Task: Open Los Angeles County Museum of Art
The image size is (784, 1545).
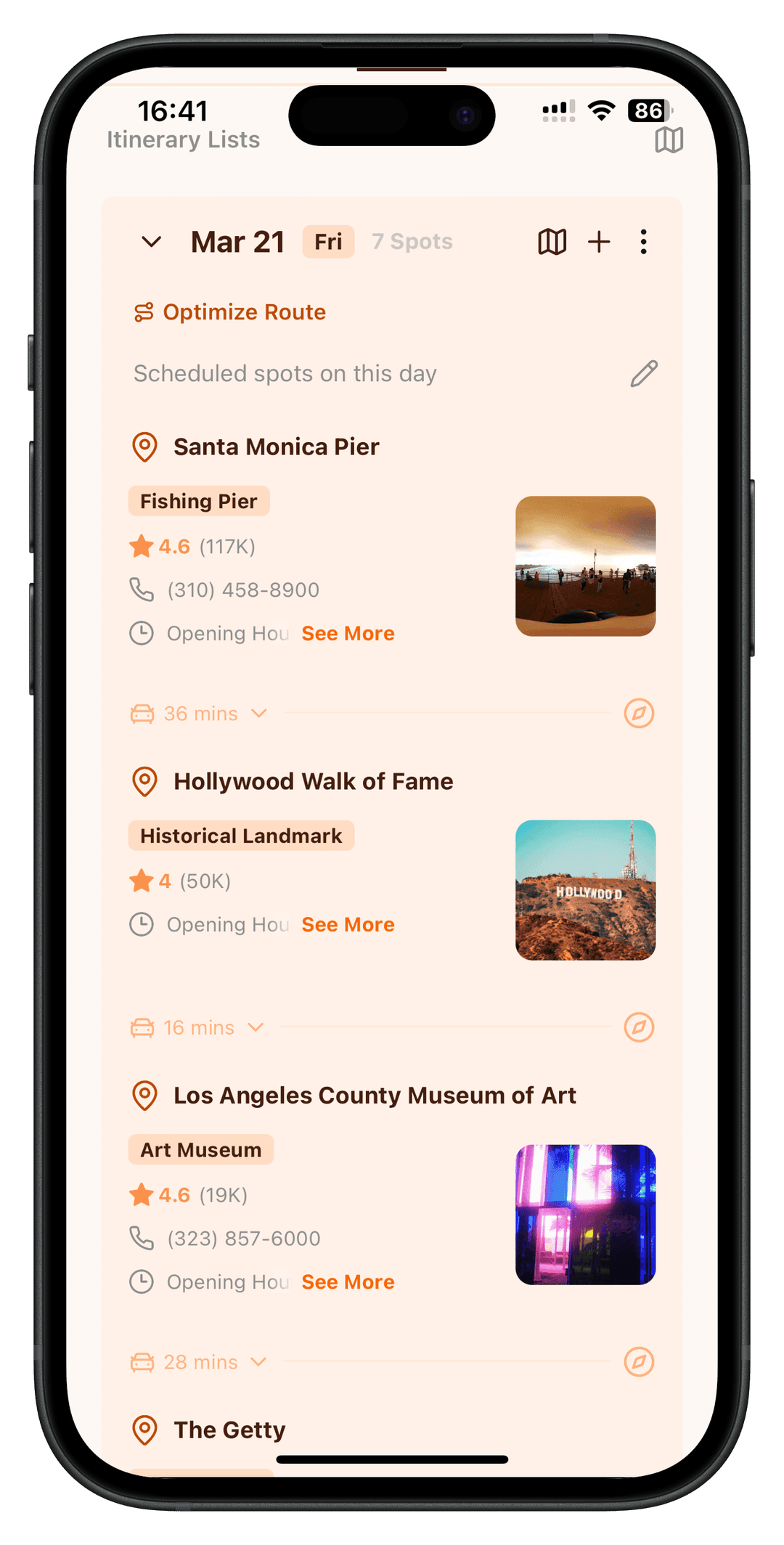Action: point(375,1096)
